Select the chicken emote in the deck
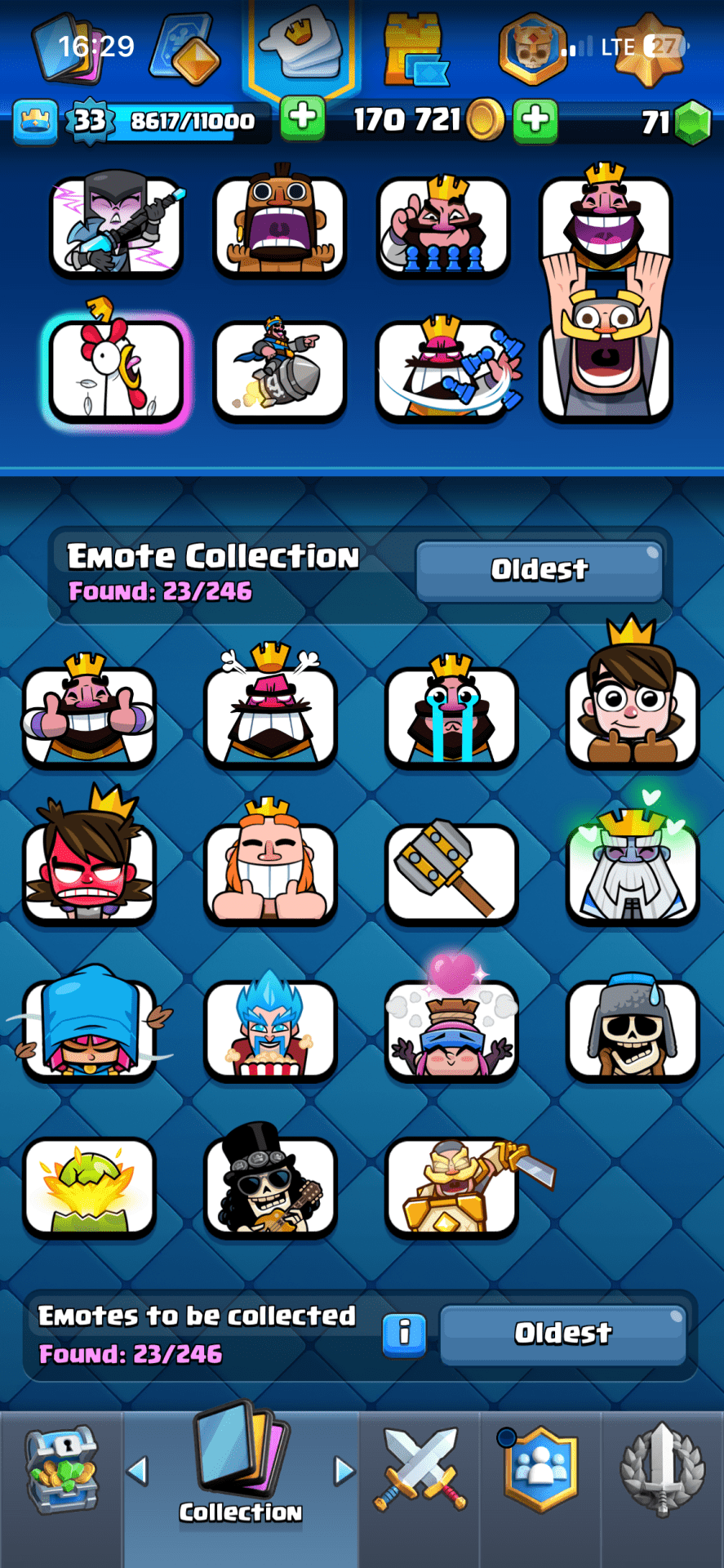The height and width of the screenshot is (1568, 724). pos(117,370)
